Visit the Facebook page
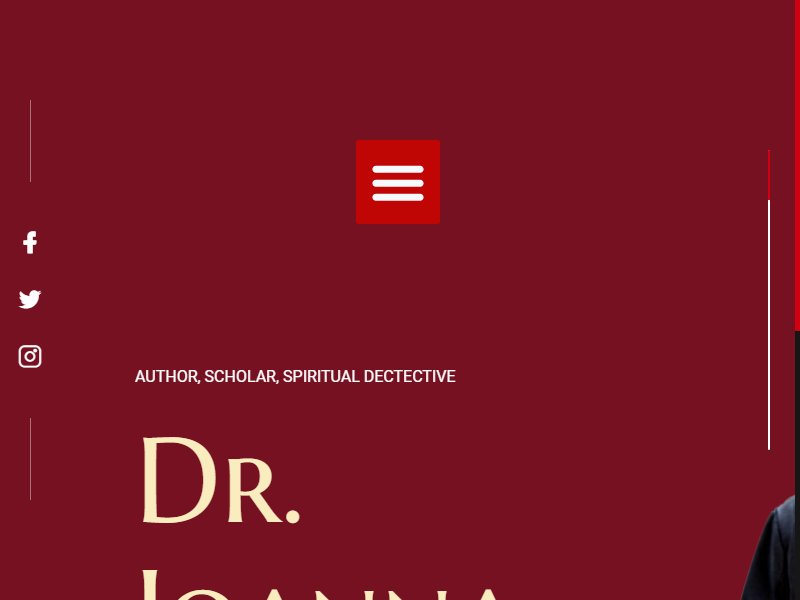The width and height of the screenshot is (800, 600). point(30,242)
